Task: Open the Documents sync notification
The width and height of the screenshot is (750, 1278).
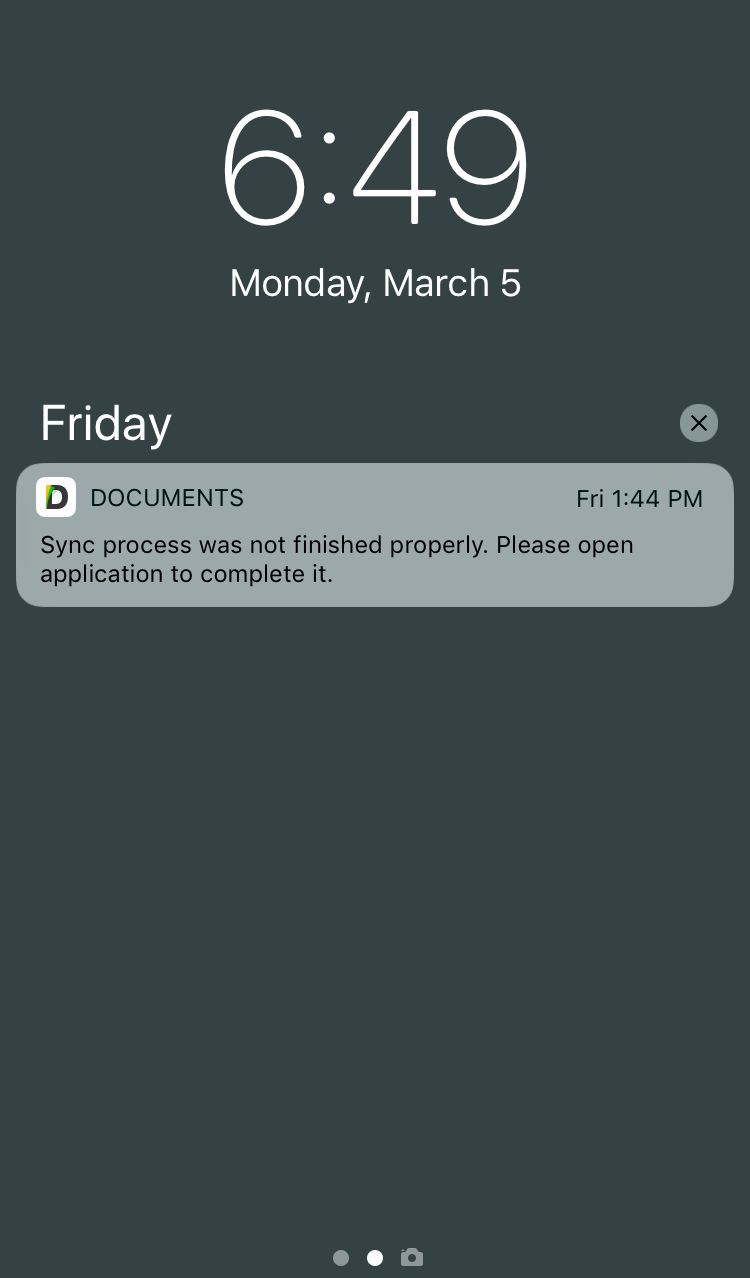Action: [x=375, y=535]
